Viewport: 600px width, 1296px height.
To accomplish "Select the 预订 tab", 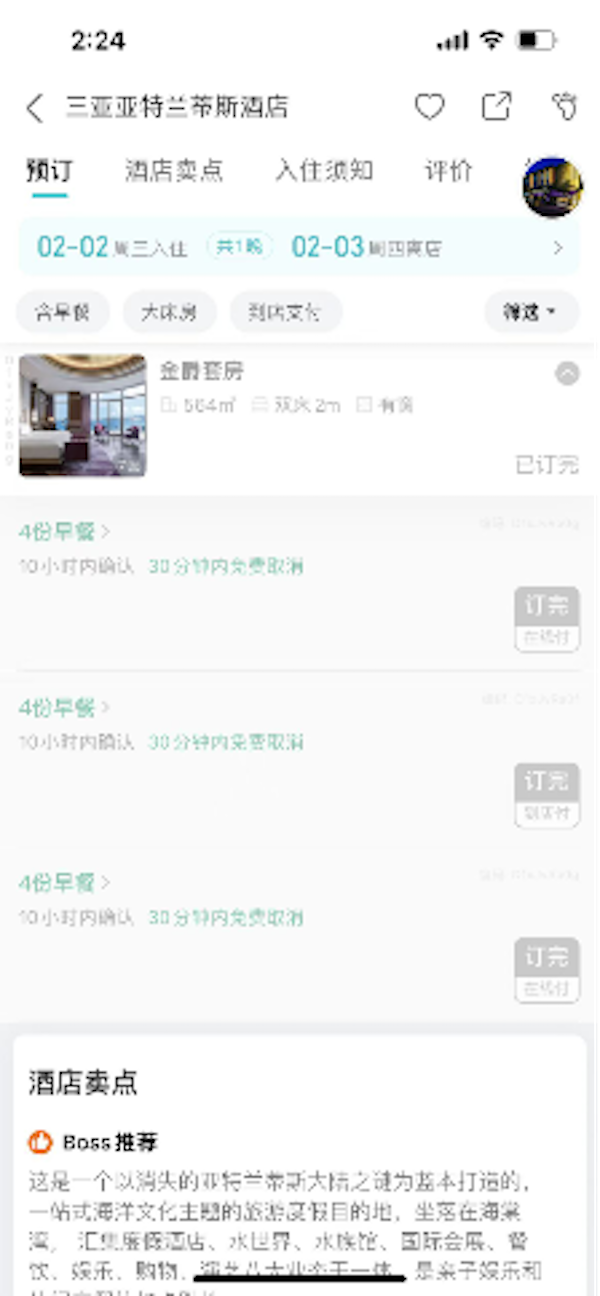I will tap(49, 171).
